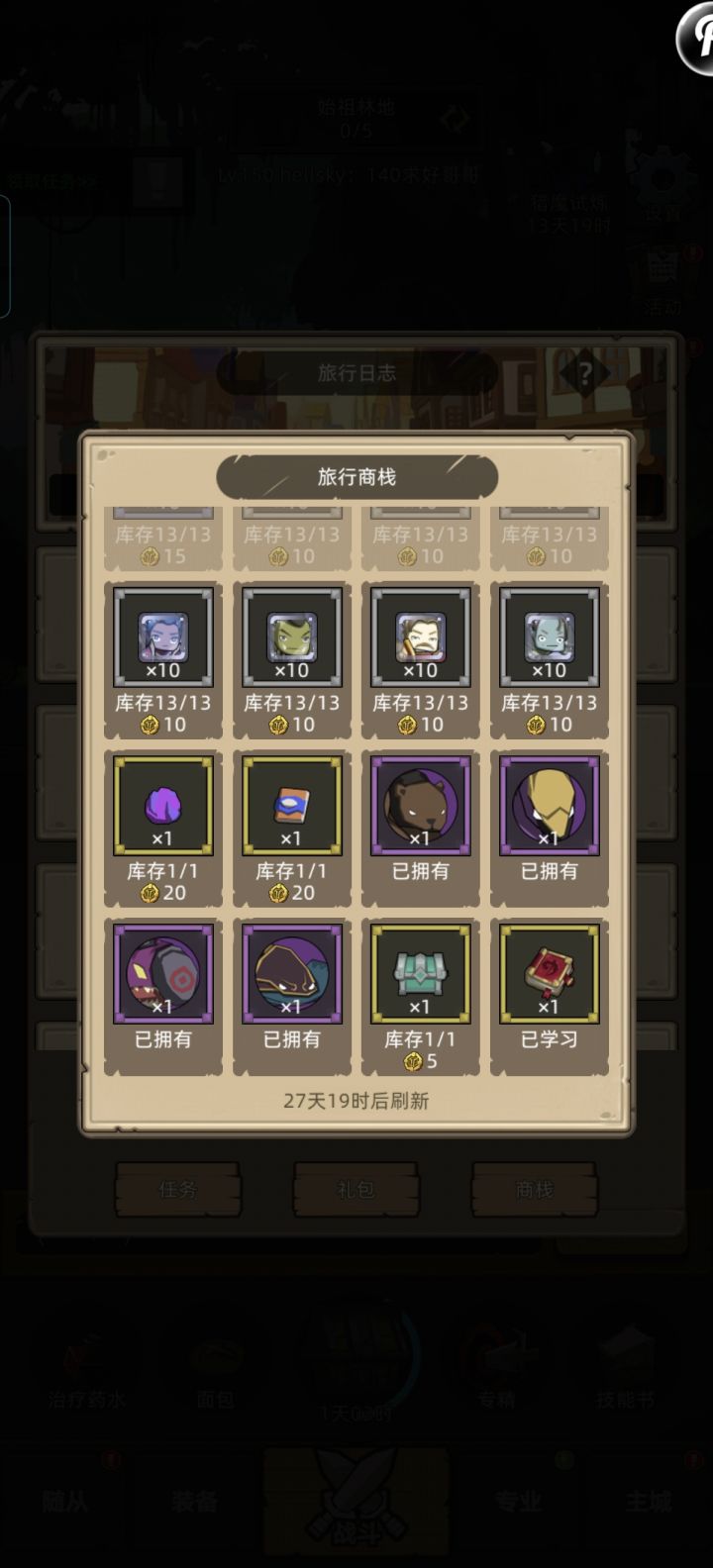
Task: Open the treasure chest item priced 5
Action: click(x=420, y=973)
